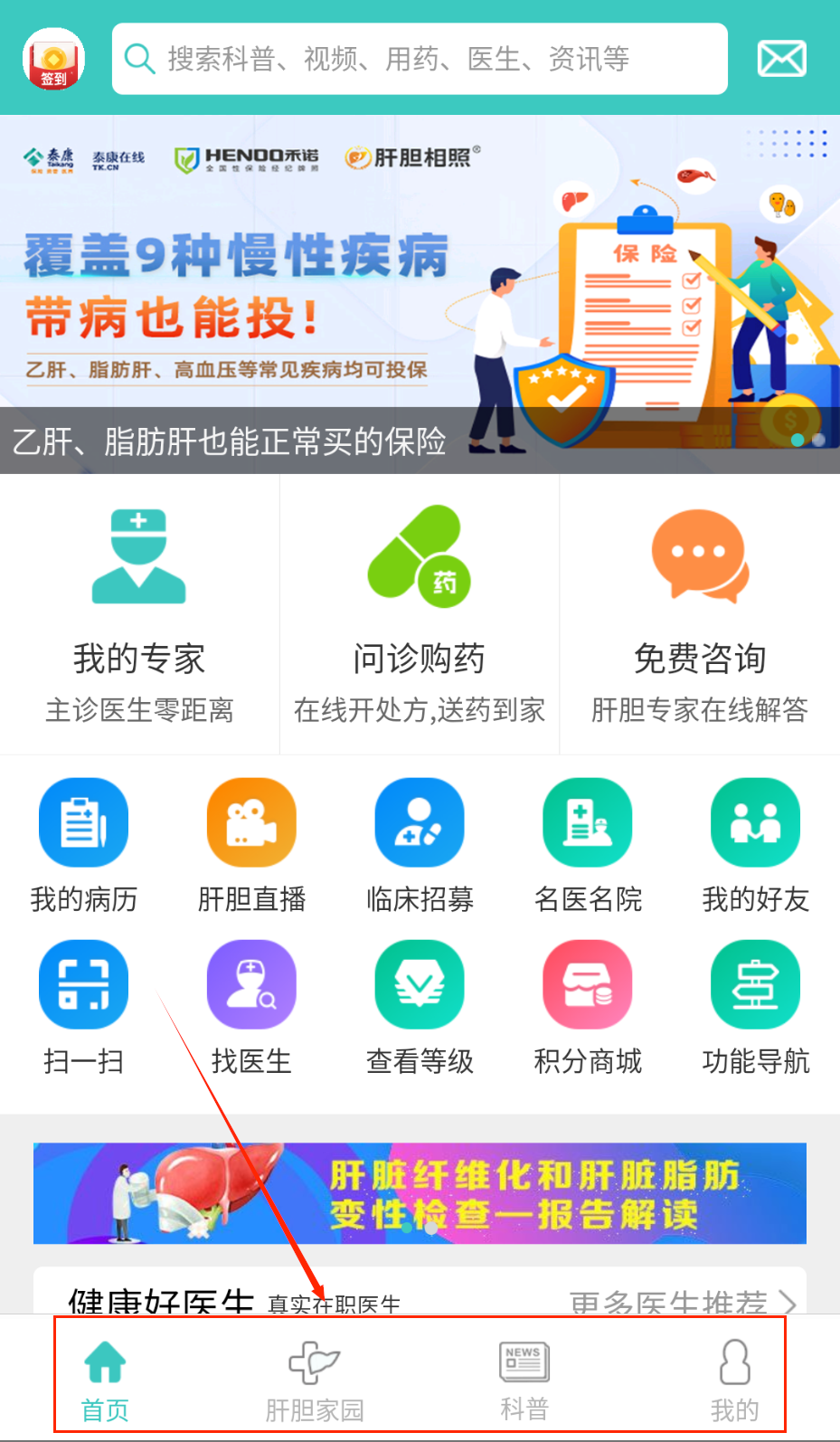This screenshot has width=840, height=1442.
Task: Start 免费咨询
Action: coord(700,615)
